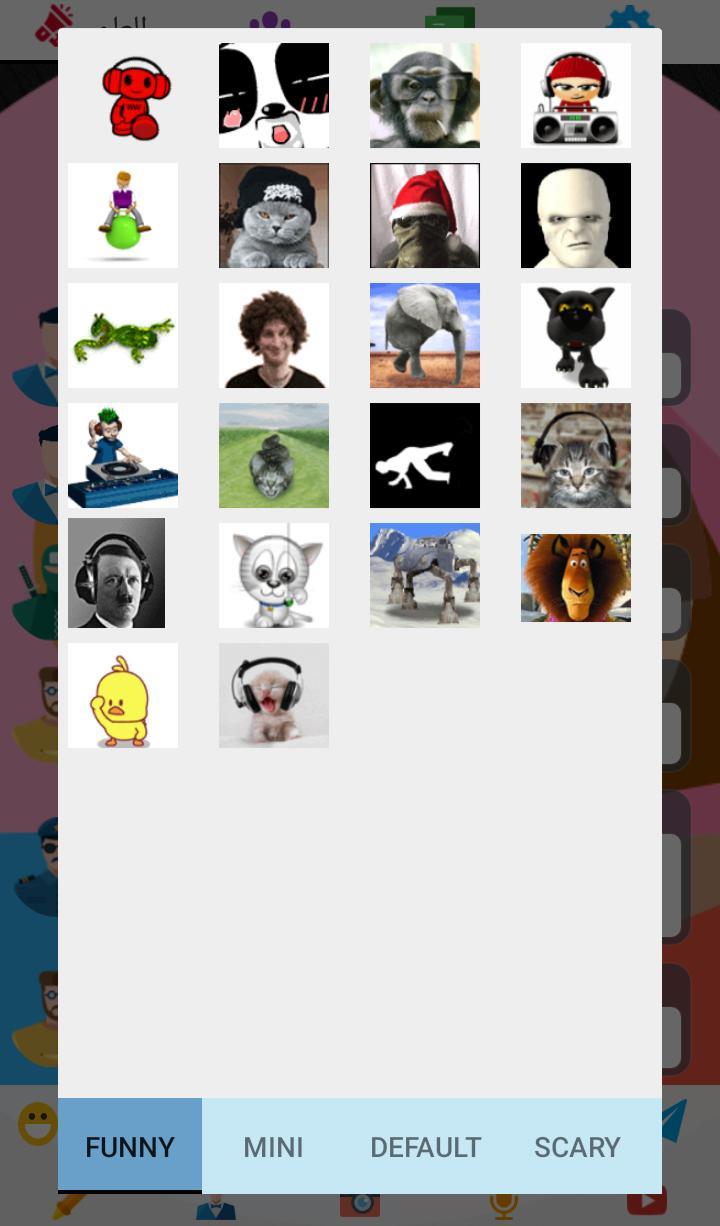
Task: Tap the microphone icon in the bottom bar
Action: coord(502,1205)
